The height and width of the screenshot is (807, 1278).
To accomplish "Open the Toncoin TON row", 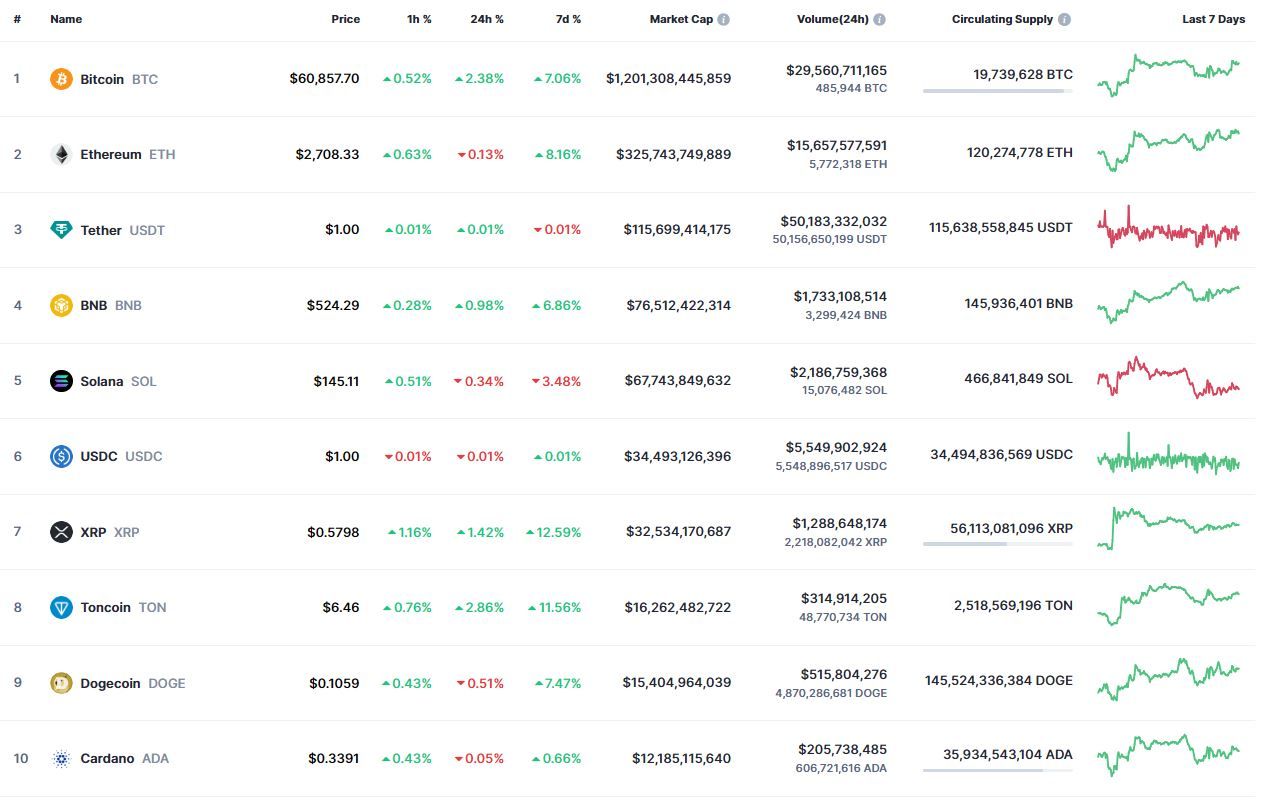I will (x=105, y=607).
